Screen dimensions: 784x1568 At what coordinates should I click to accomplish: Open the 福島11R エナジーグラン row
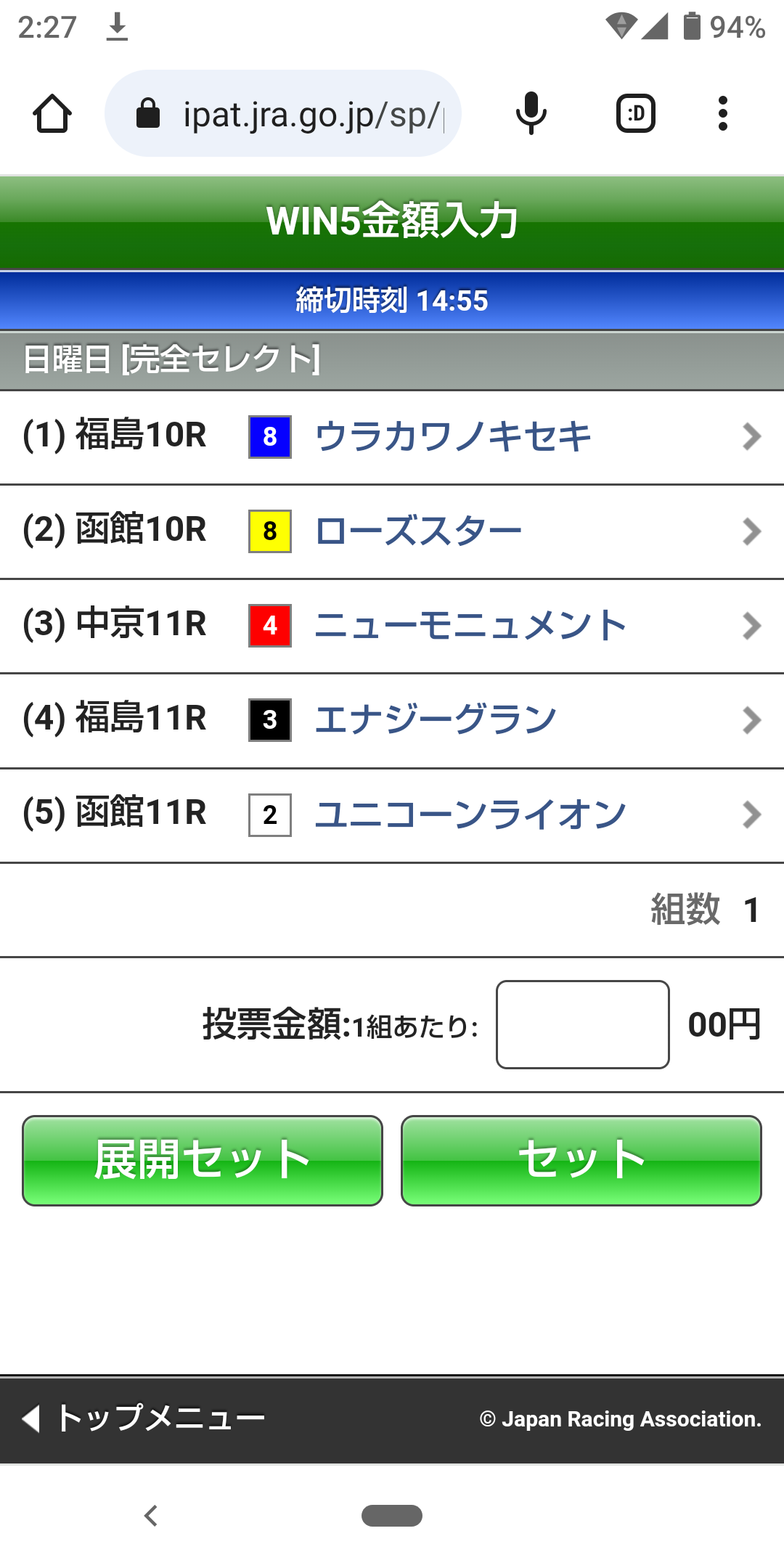tap(392, 720)
